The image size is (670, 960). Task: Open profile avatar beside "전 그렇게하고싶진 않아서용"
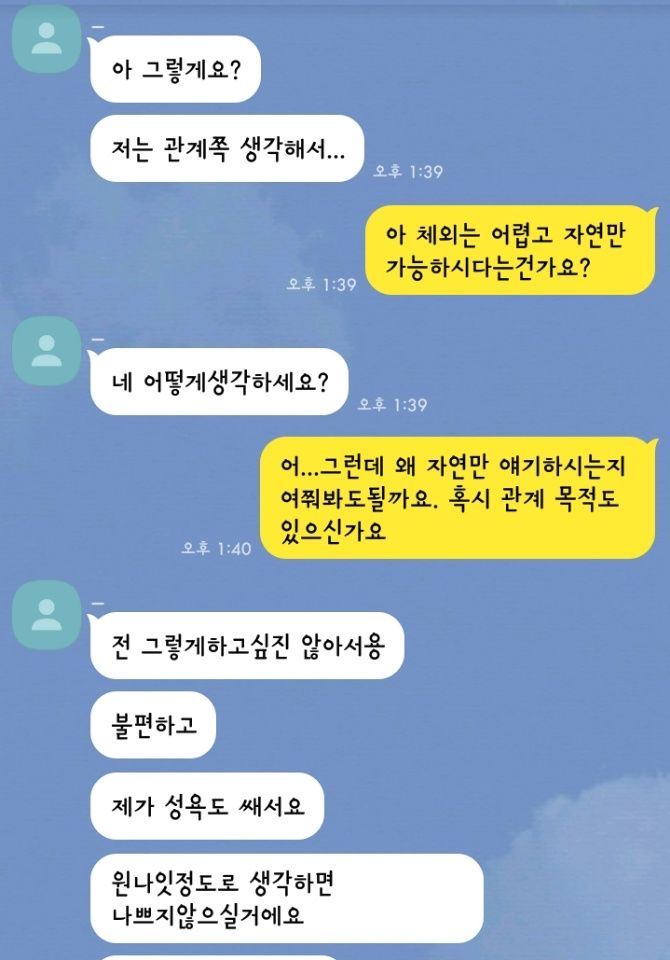pyautogui.click(x=45, y=613)
